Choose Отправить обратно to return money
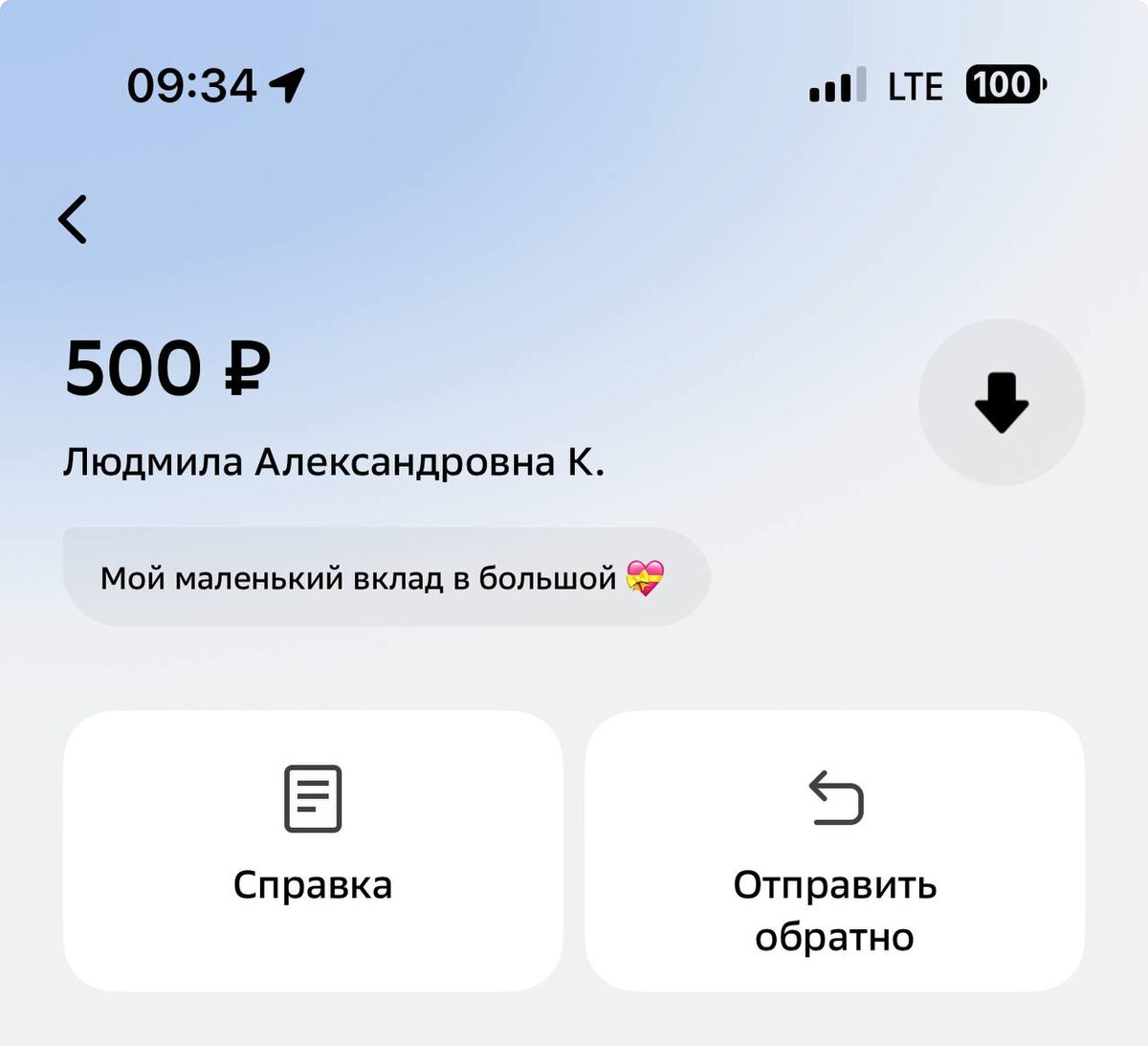Viewport: 1148px width, 1046px height. [834, 851]
